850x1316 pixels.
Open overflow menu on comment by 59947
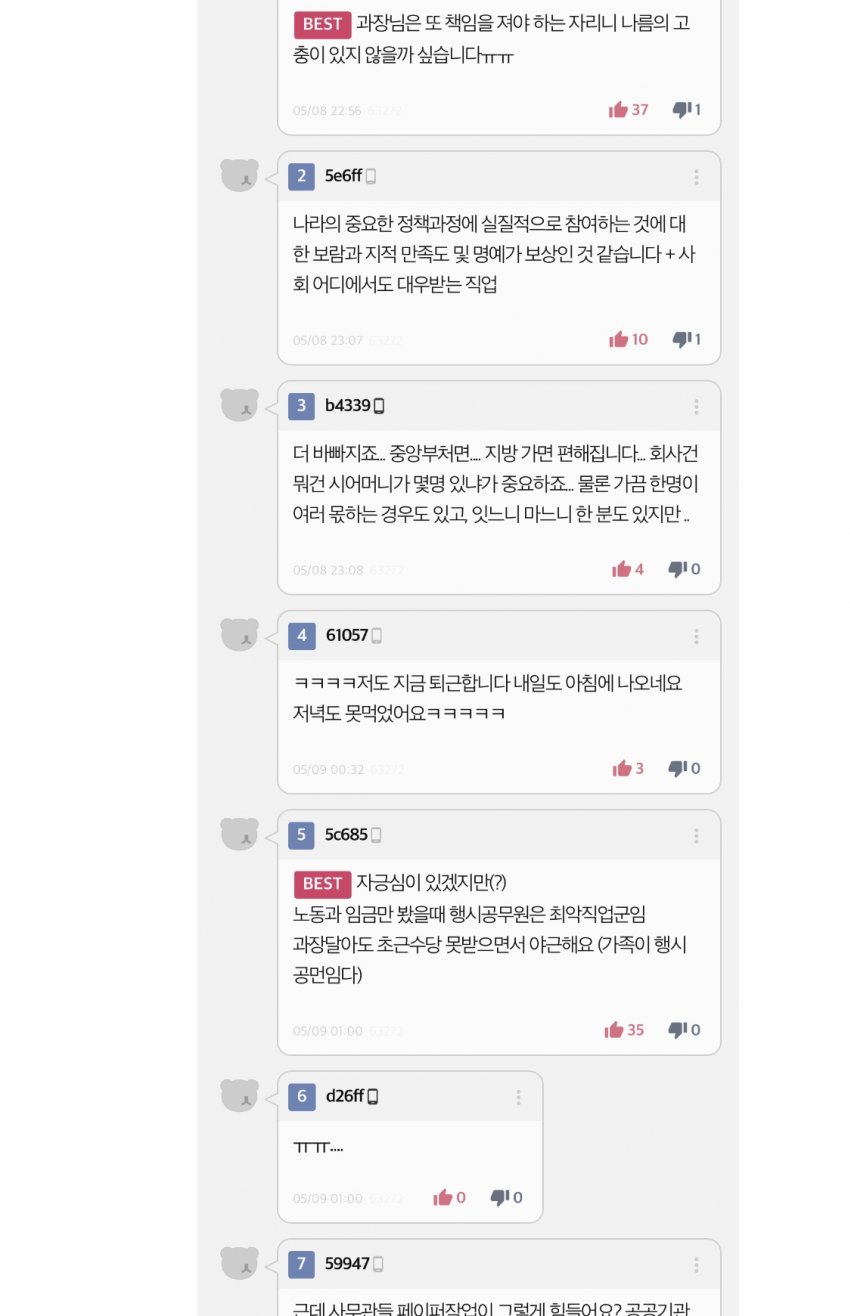(696, 1265)
